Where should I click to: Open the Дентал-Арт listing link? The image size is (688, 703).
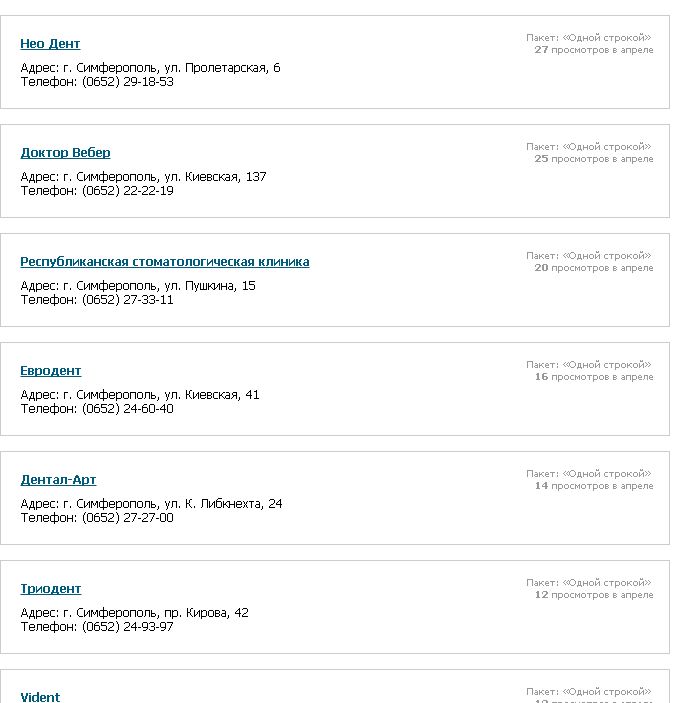tap(58, 479)
